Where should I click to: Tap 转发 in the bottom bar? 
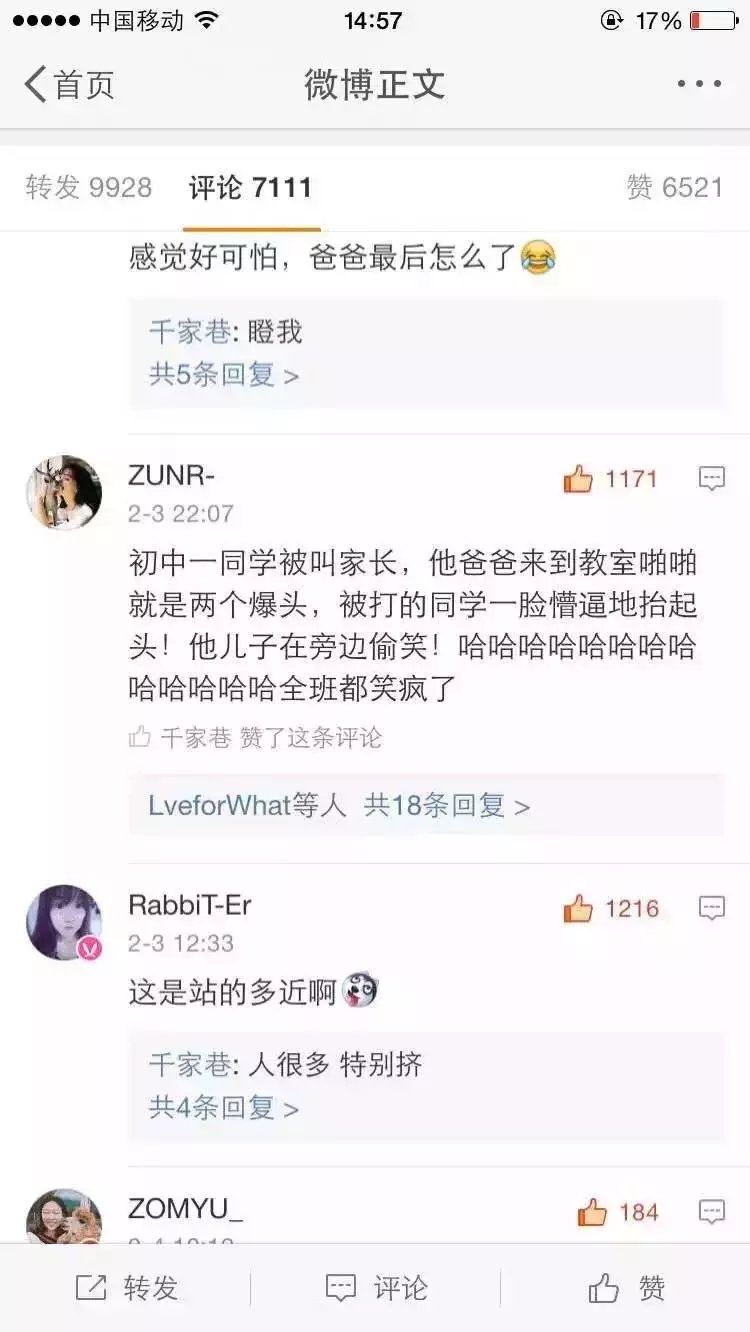point(127,1288)
